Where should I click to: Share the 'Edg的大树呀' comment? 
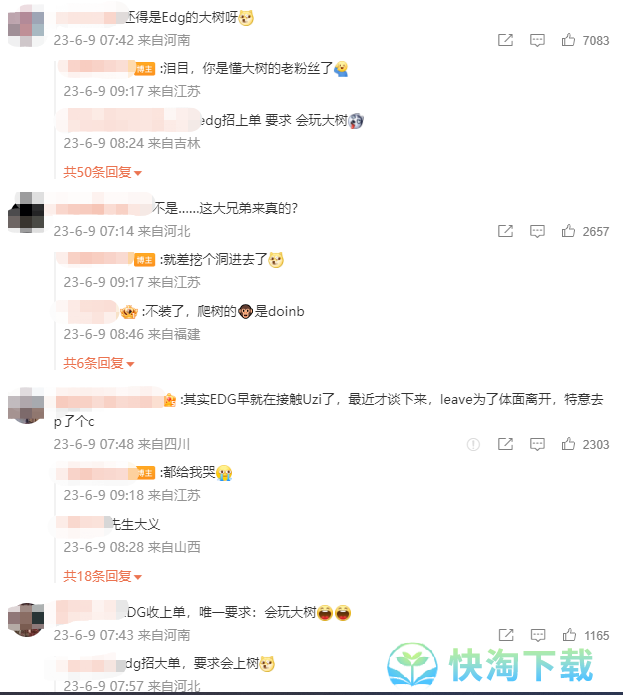[506, 41]
